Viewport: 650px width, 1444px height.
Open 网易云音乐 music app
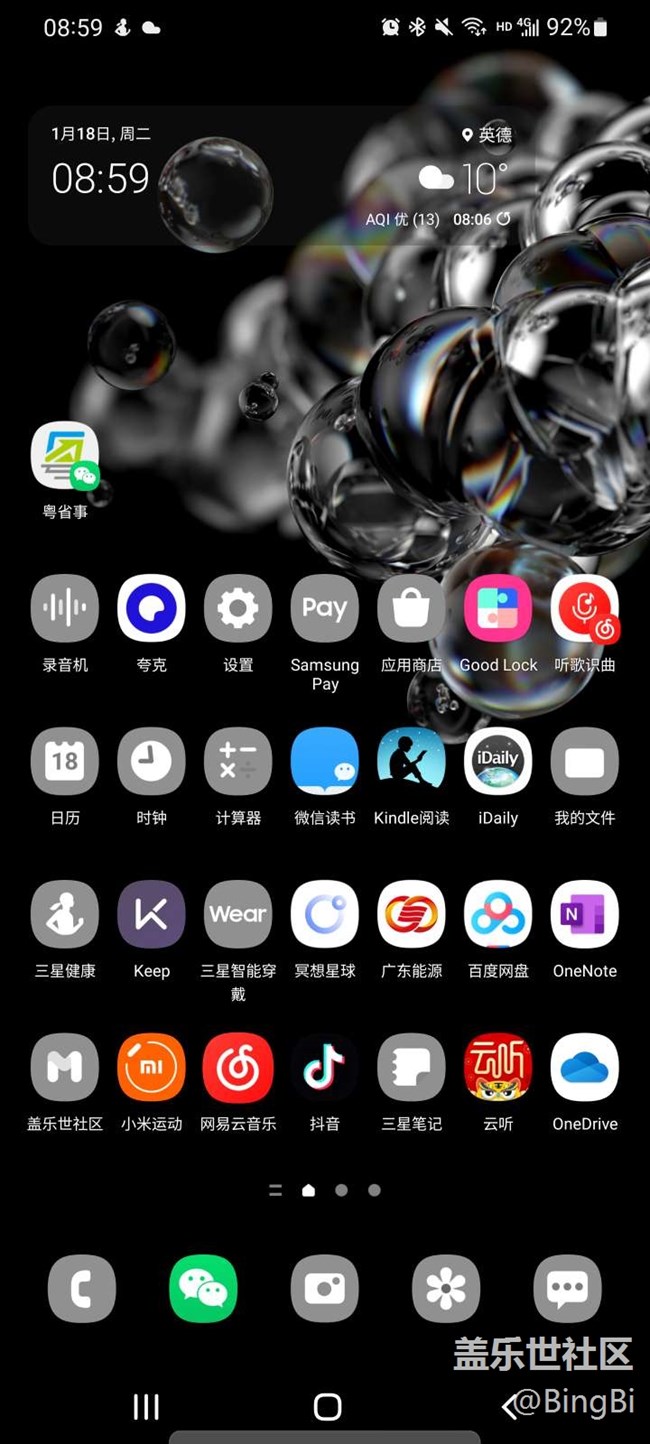tap(238, 1067)
